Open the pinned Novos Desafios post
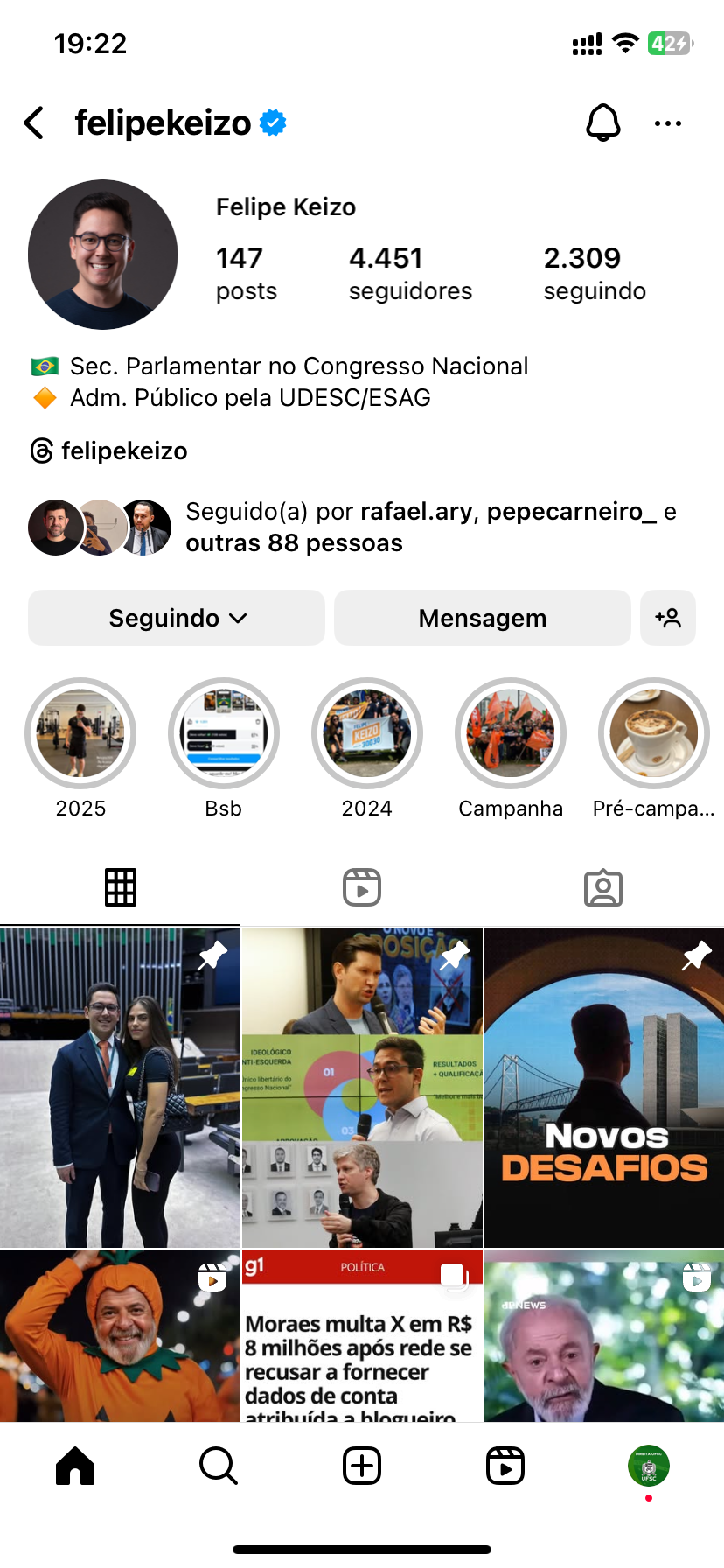Image resolution: width=724 pixels, height=1568 pixels. pyautogui.click(x=604, y=1088)
